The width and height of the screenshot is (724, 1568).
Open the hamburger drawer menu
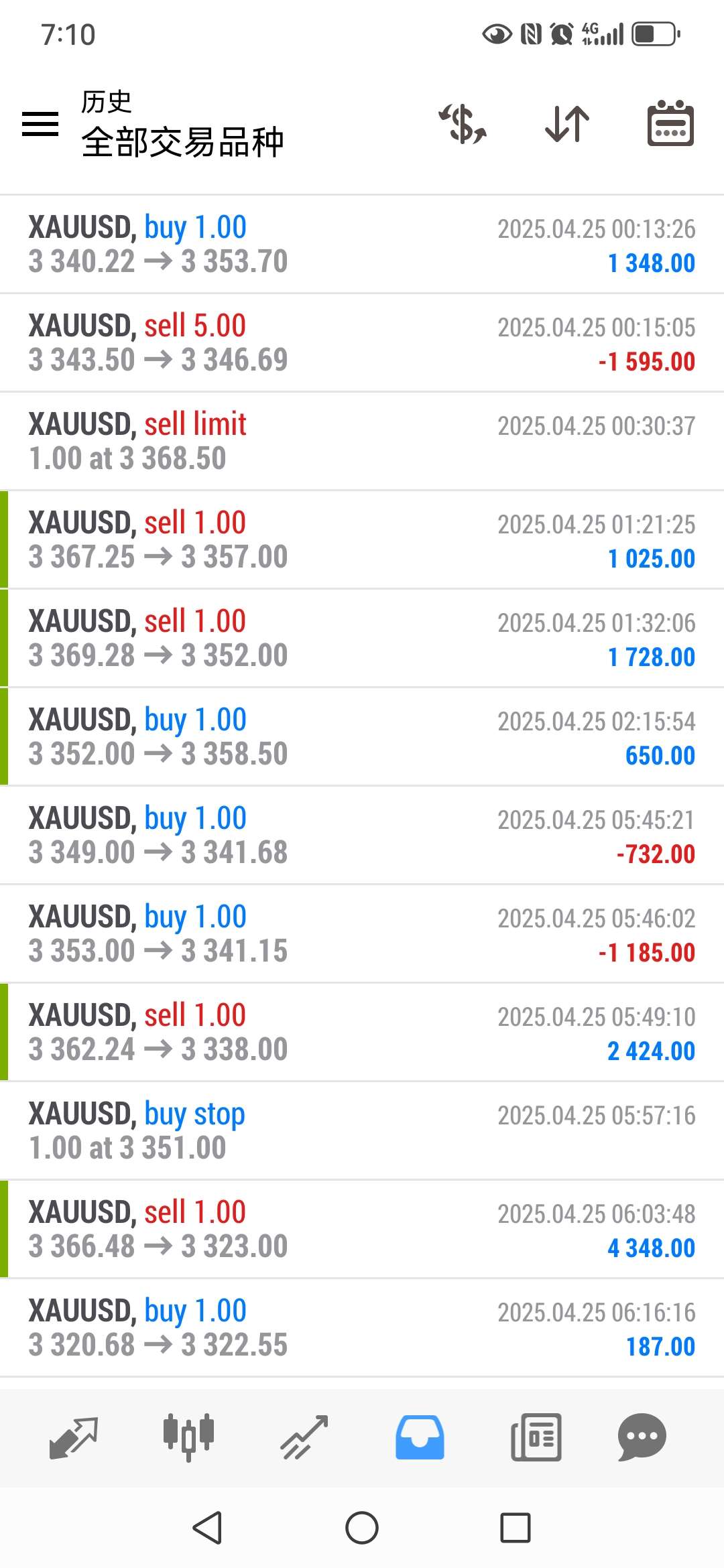40,124
